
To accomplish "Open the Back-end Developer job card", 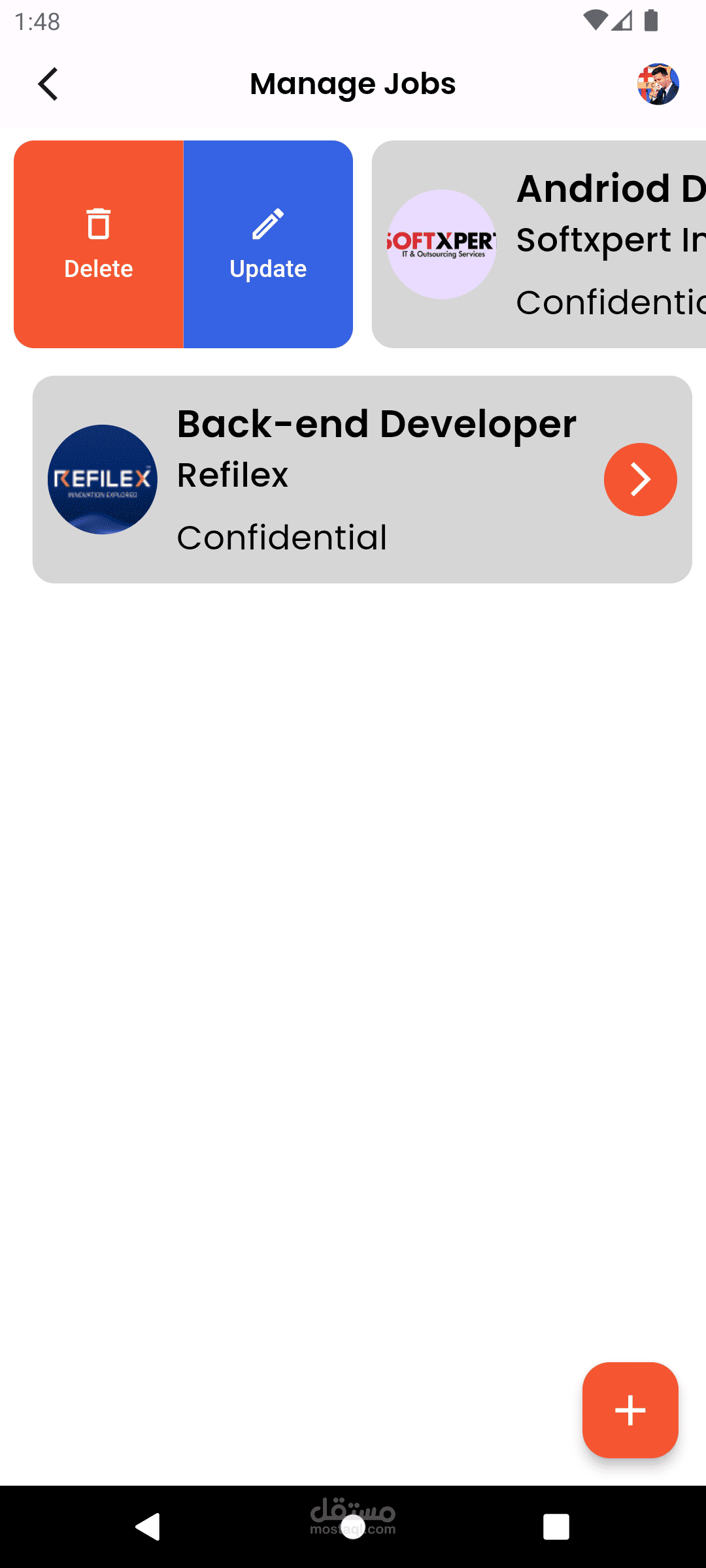I will tap(362, 480).
